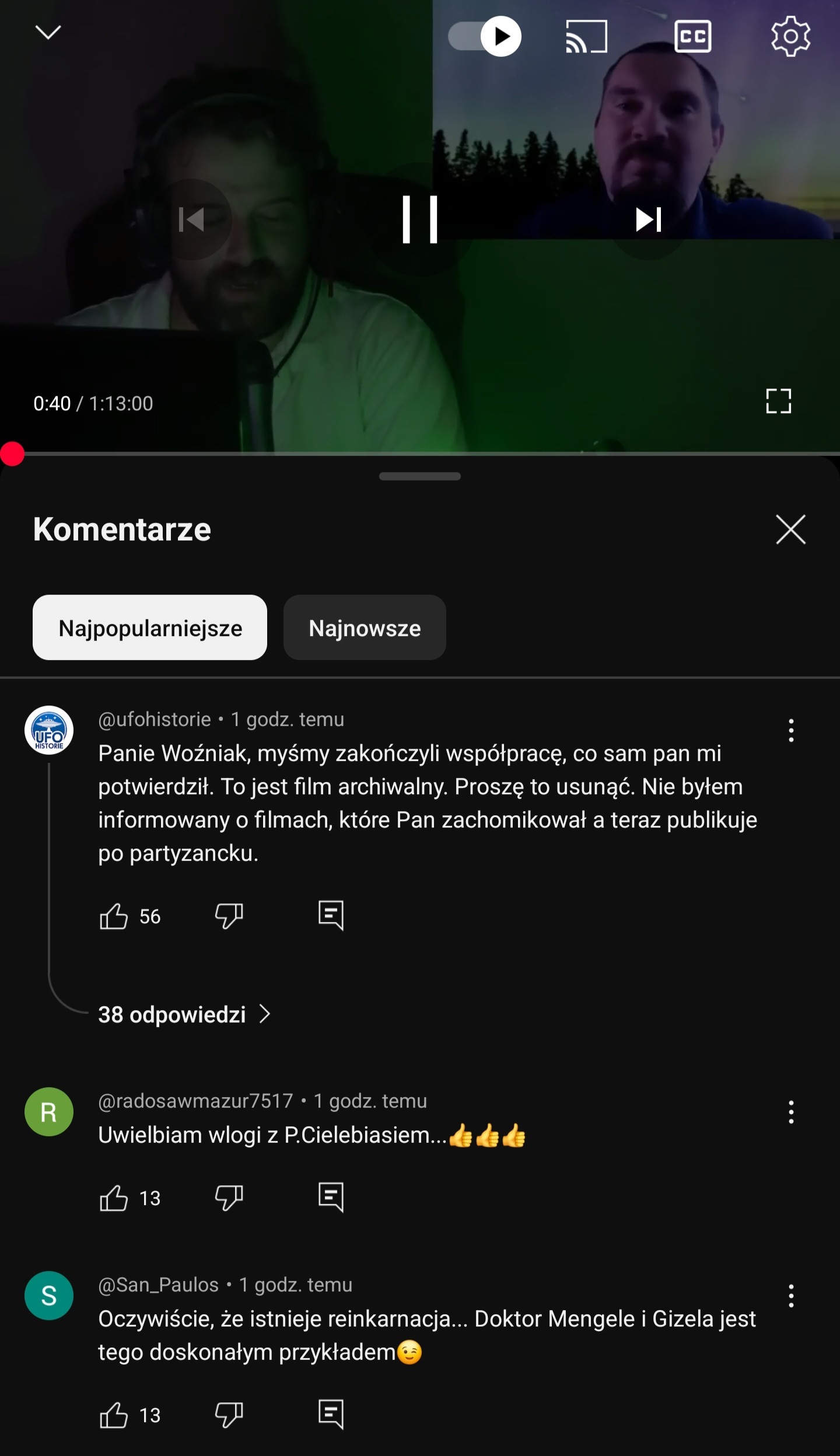Switch to Najnowsze comments

(x=365, y=628)
